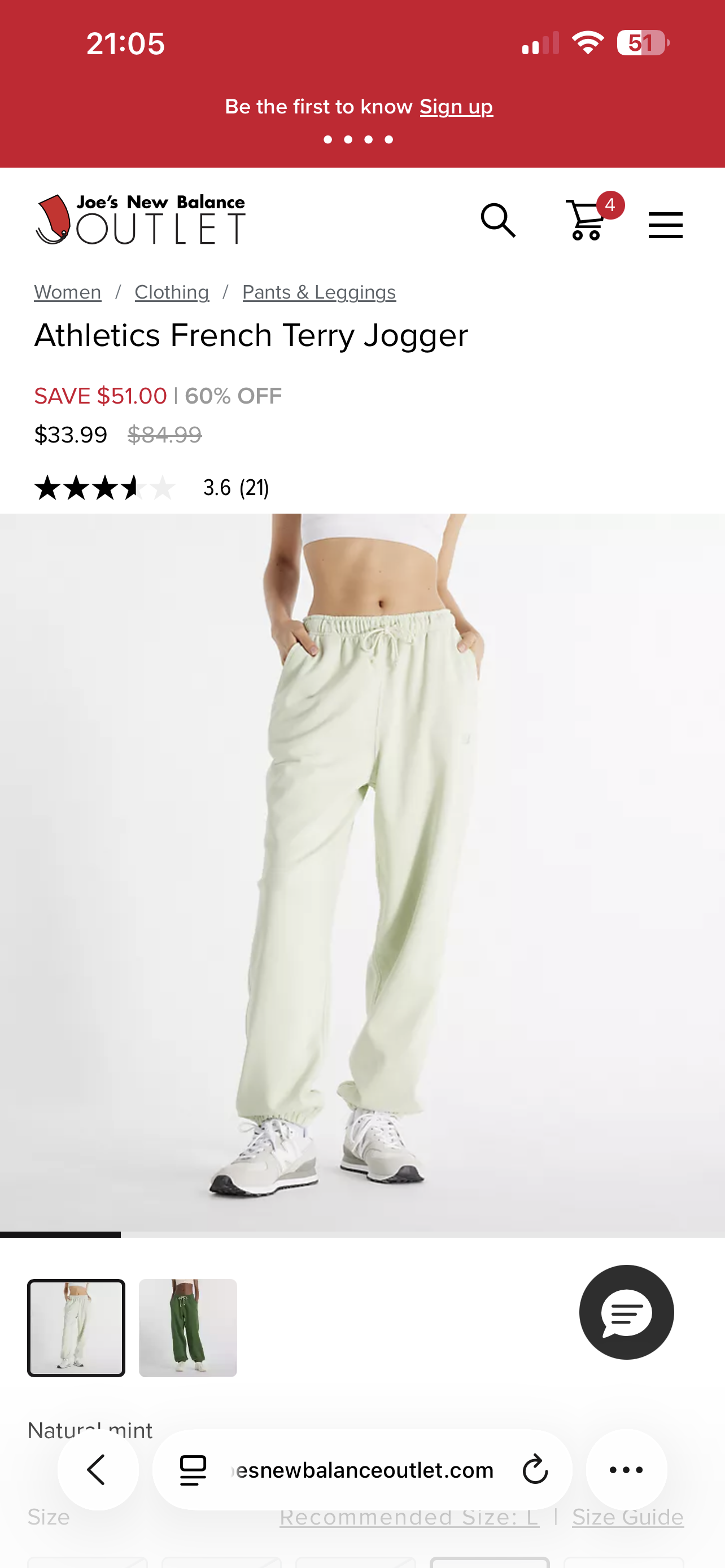The width and height of the screenshot is (725, 1568).
Task: Tap the Sign up link in banner
Action: point(456,107)
